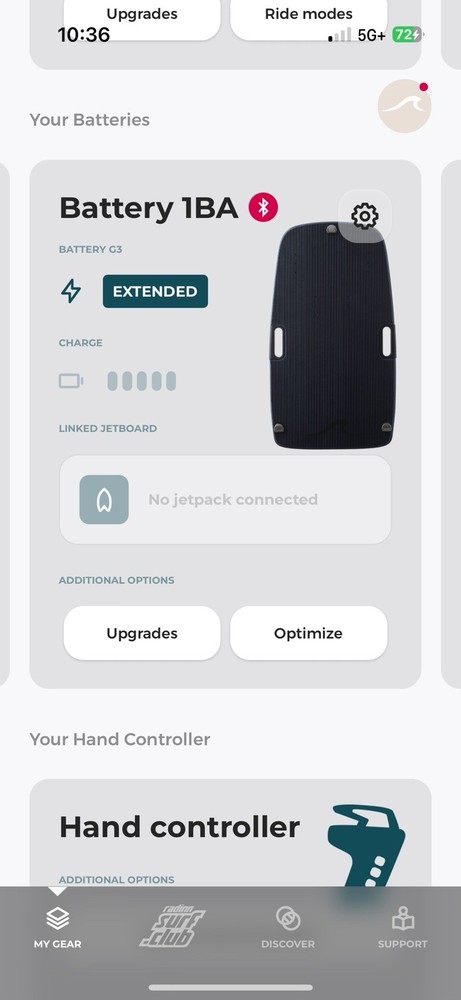This screenshot has width=461, height=1000.
Task: Switch to the My Gear tab
Action: [x=57, y=928]
